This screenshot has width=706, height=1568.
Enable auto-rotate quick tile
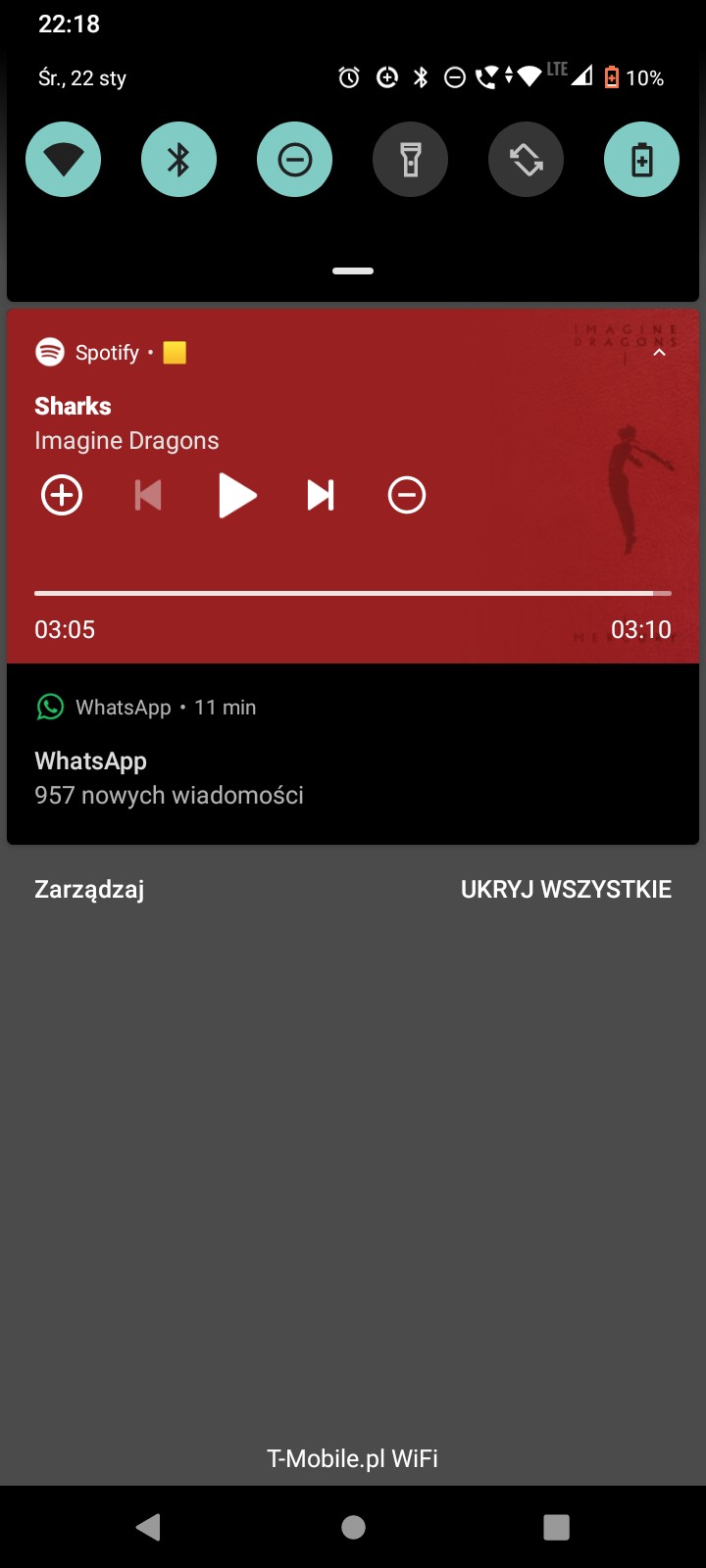tap(526, 160)
